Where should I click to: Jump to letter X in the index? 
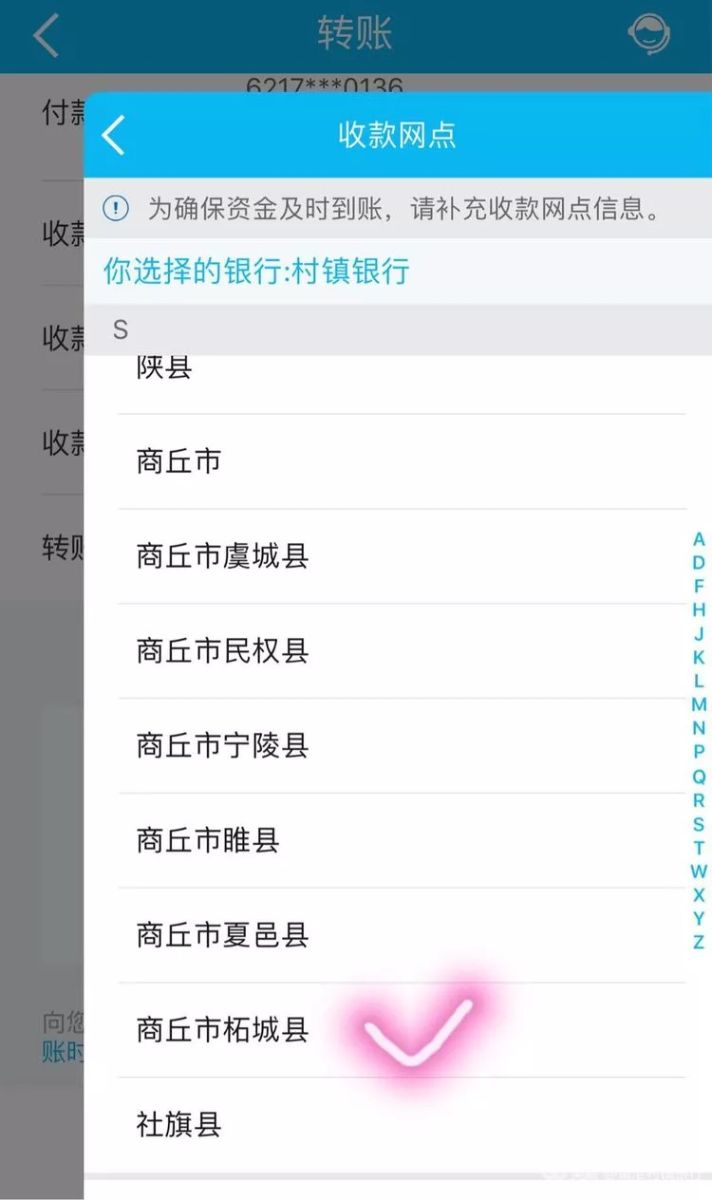click(x=699, y=895)
